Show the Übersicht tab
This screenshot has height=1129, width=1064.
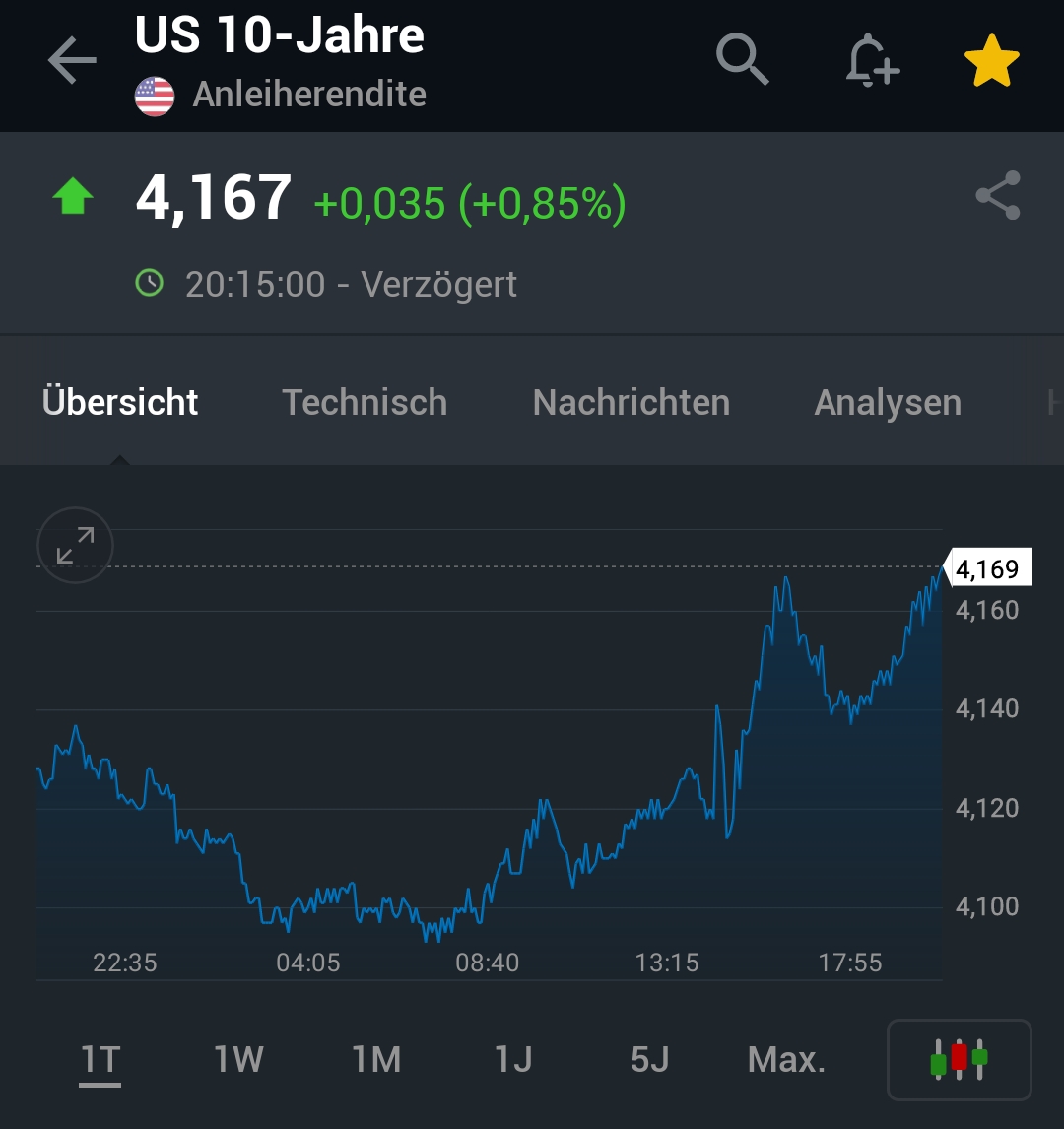(120, 402)
